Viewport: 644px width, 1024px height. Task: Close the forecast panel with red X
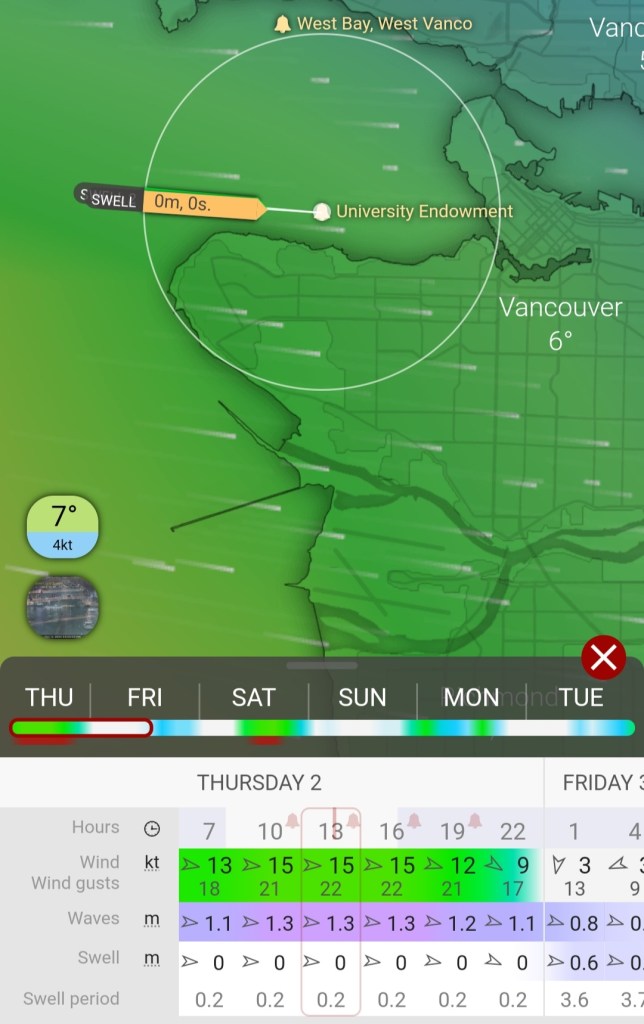(604, 658)
